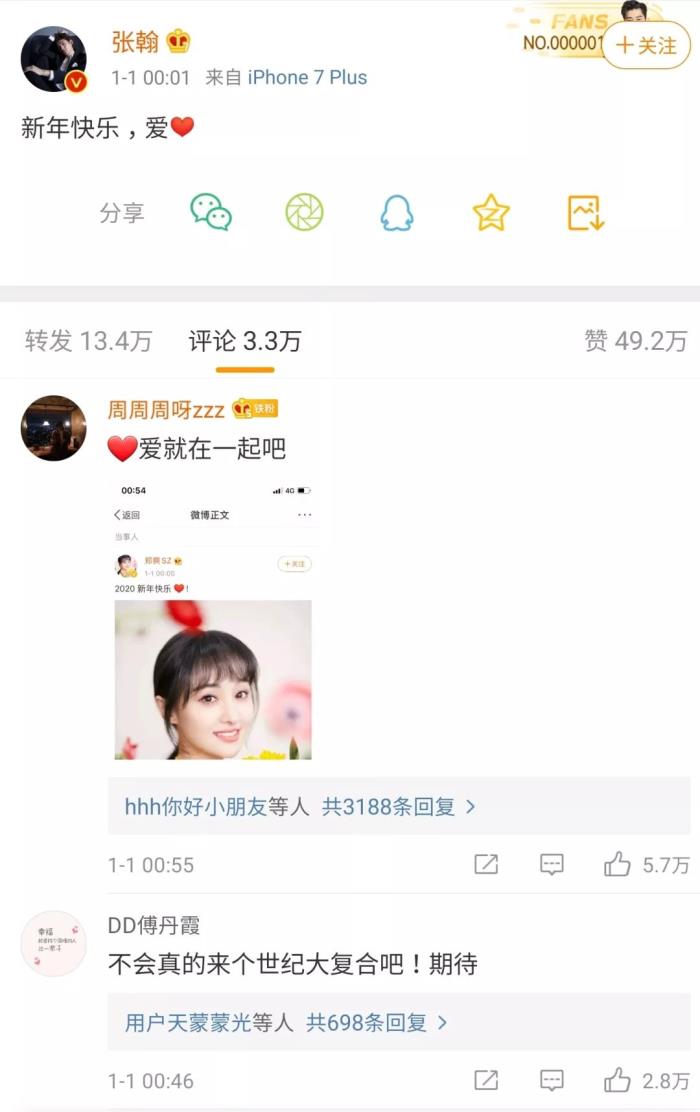Like DD傅丹霞's comment
Viewport: 700px width, 1112px height.
[618, 1080]
